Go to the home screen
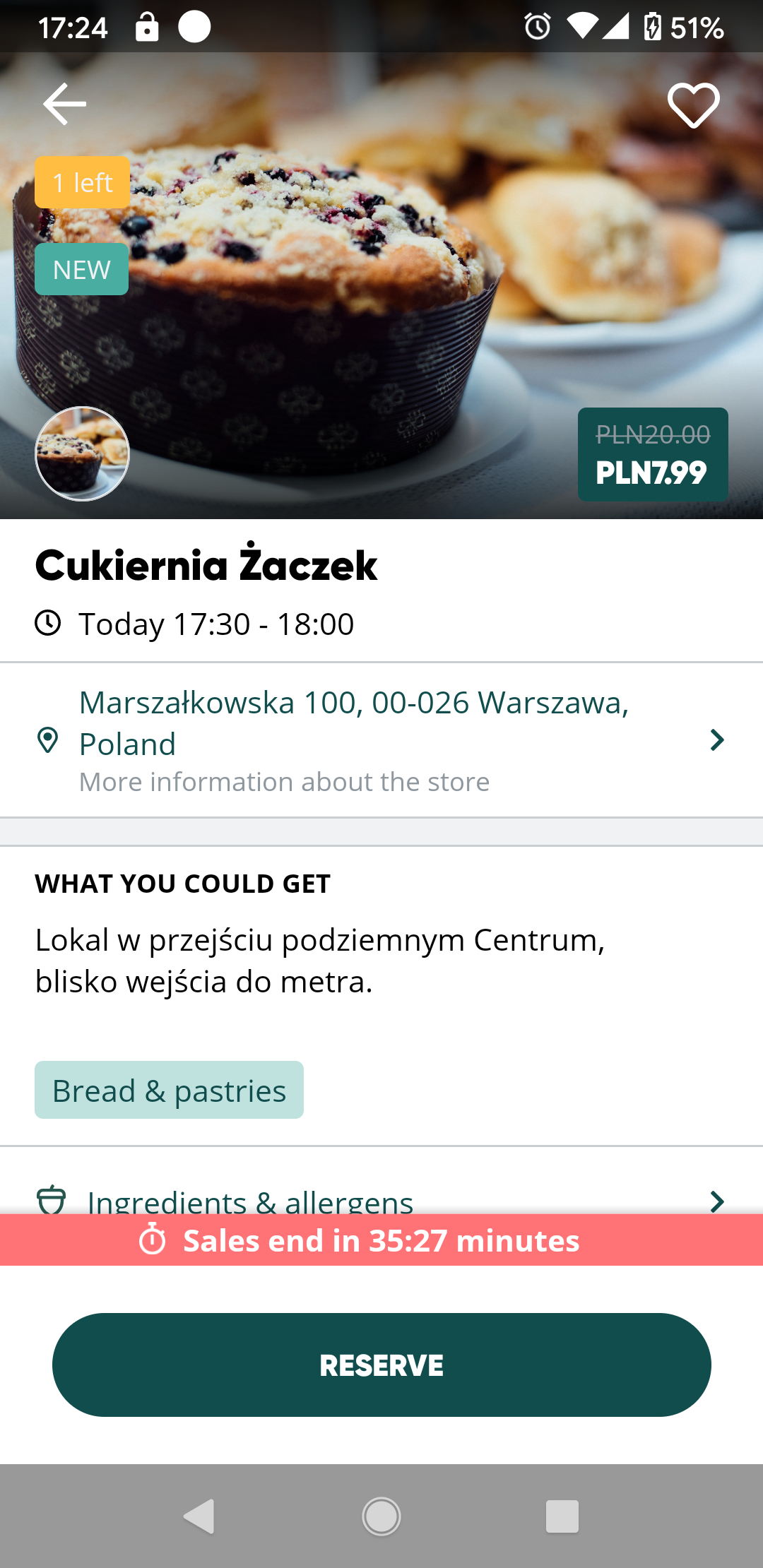The width and height of the screenshot is (763, 1568). tap(381, 1516)
